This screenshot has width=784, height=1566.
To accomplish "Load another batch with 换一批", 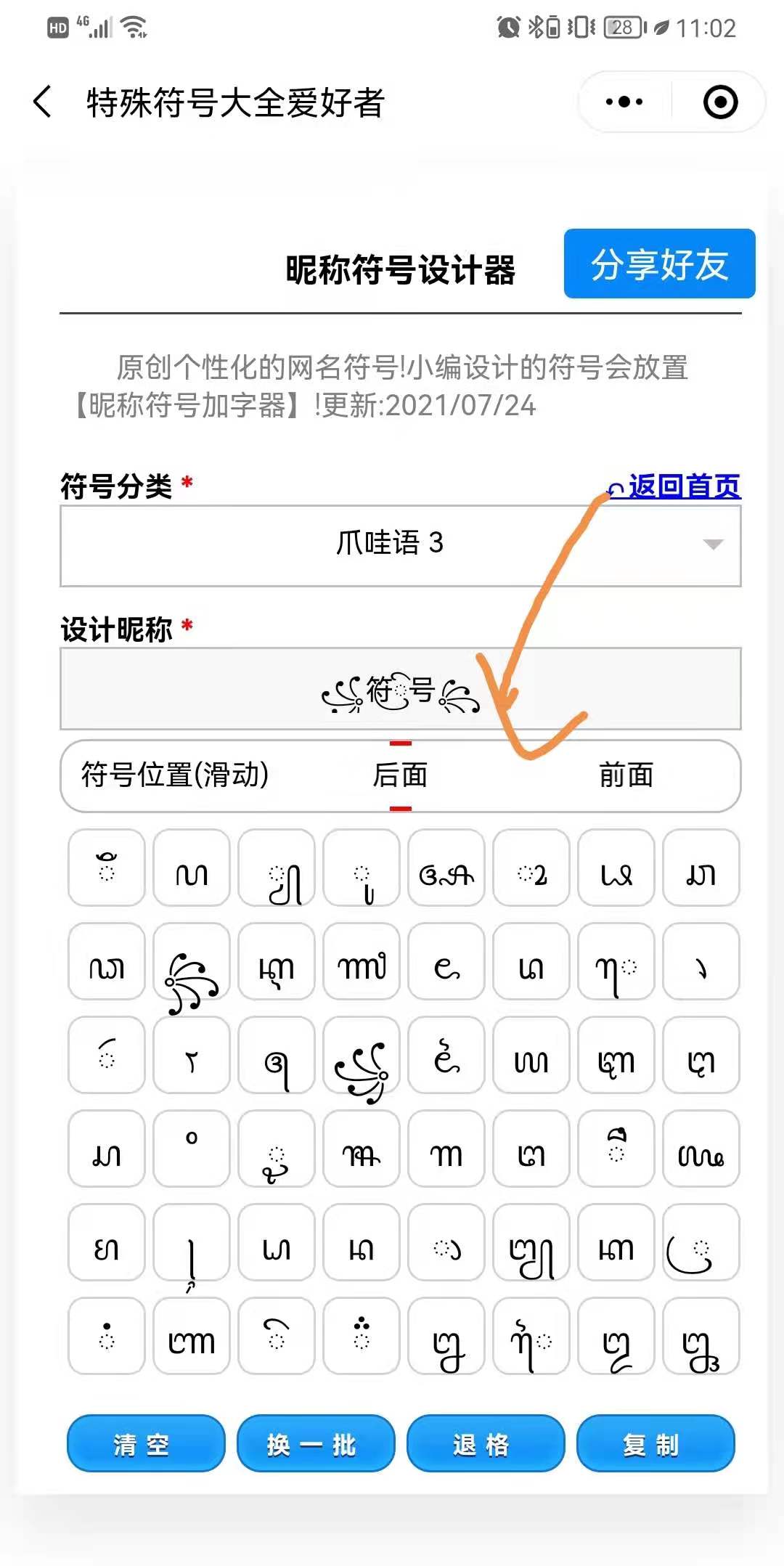I will [x=315, y=1444].
